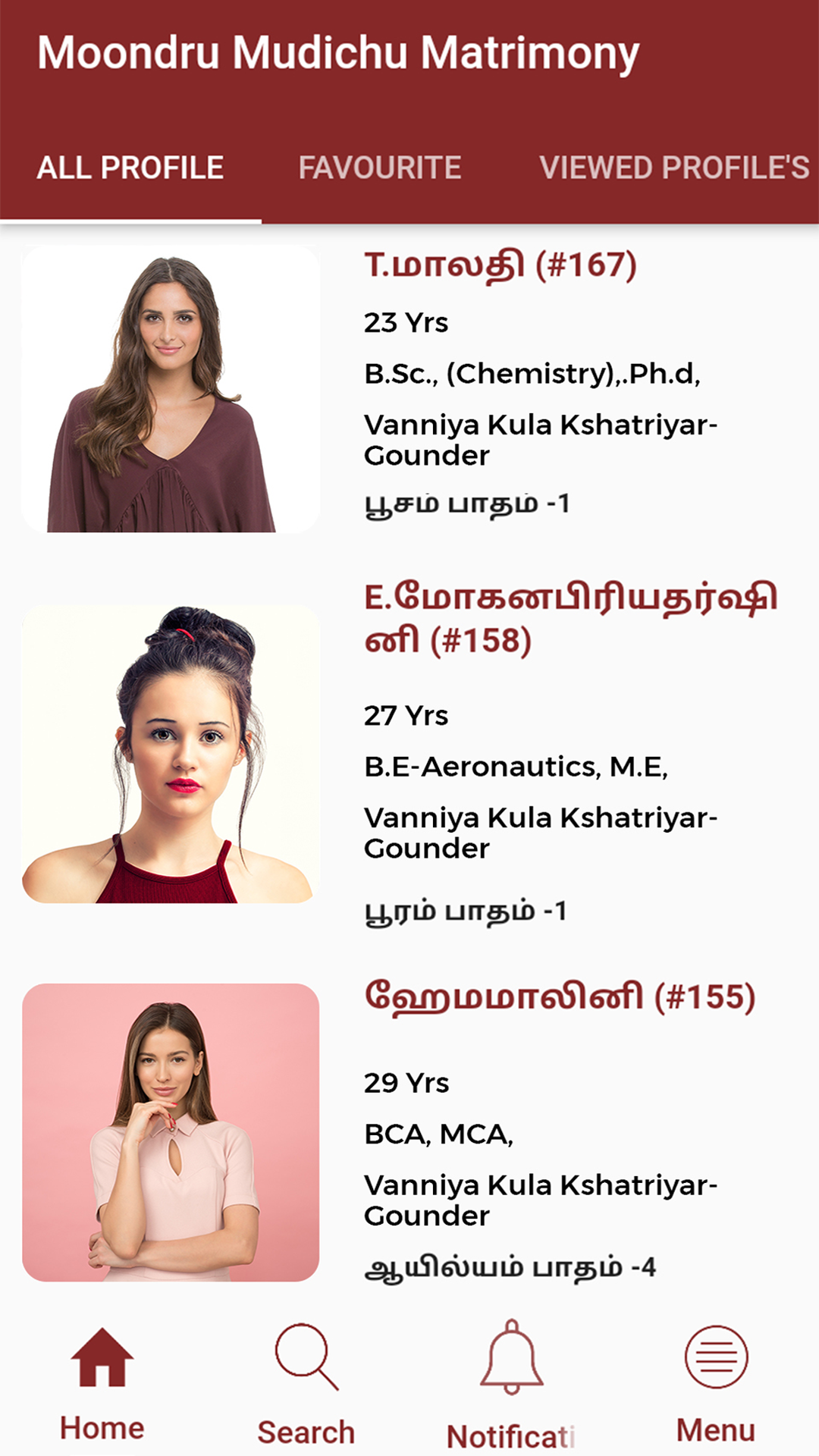This screenshot has width=819, height=1456.
Task: Open profile #167 aged 23 Yrs
Action: pos(409,389)
